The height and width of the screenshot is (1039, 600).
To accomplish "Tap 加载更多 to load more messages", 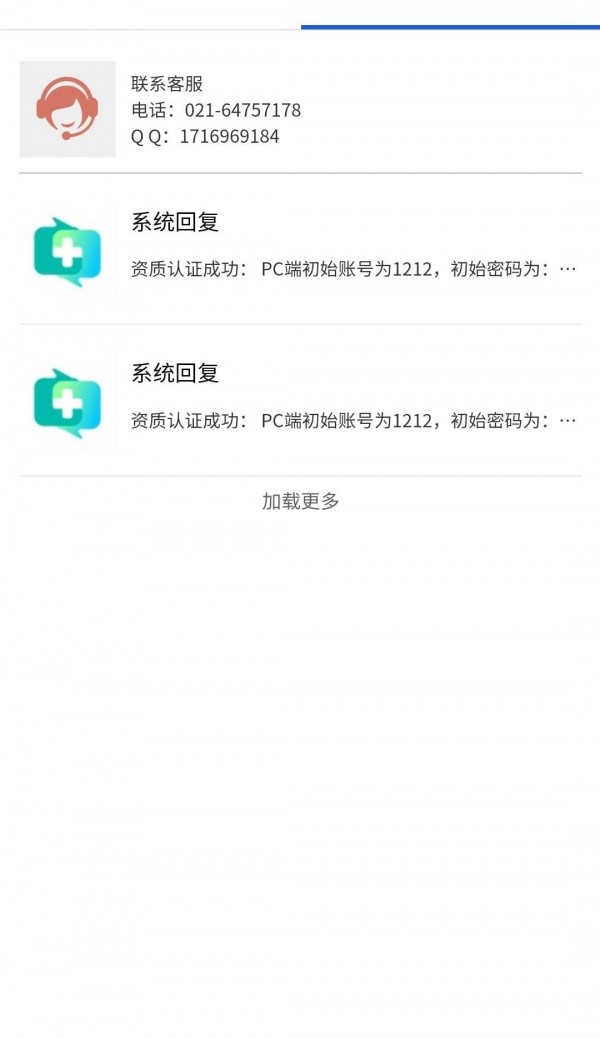I will [x=300, y=502].
